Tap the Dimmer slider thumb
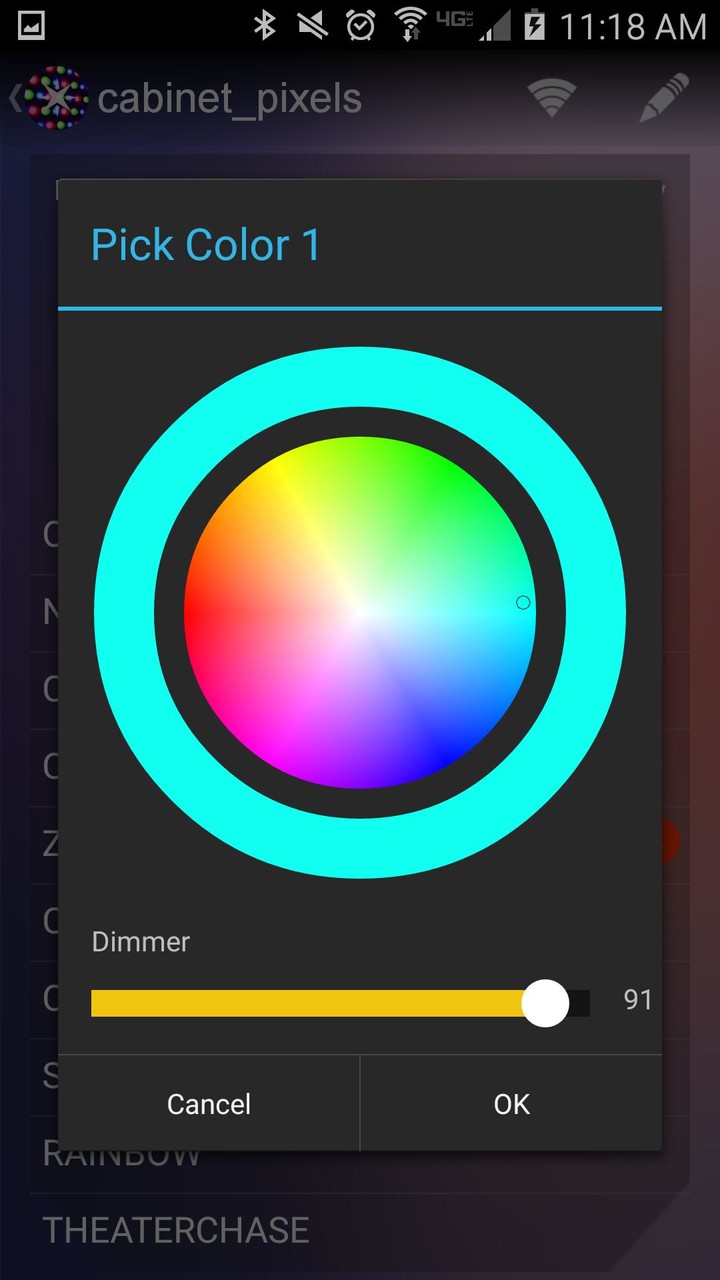The width and height of the screenshot is (720, 1280). tap(546, 1003)
